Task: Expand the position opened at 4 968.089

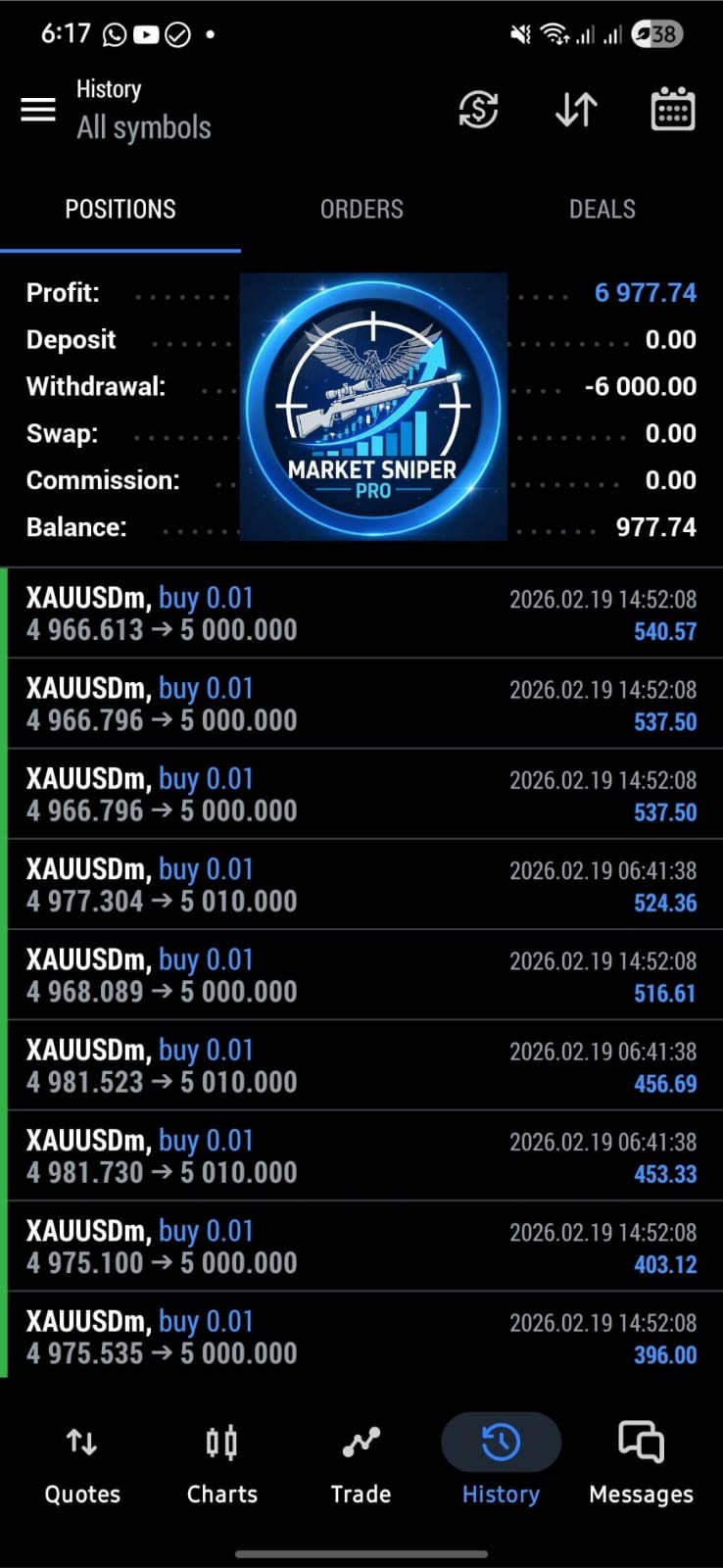Action: pyautogui.click(x=361, y=975)
